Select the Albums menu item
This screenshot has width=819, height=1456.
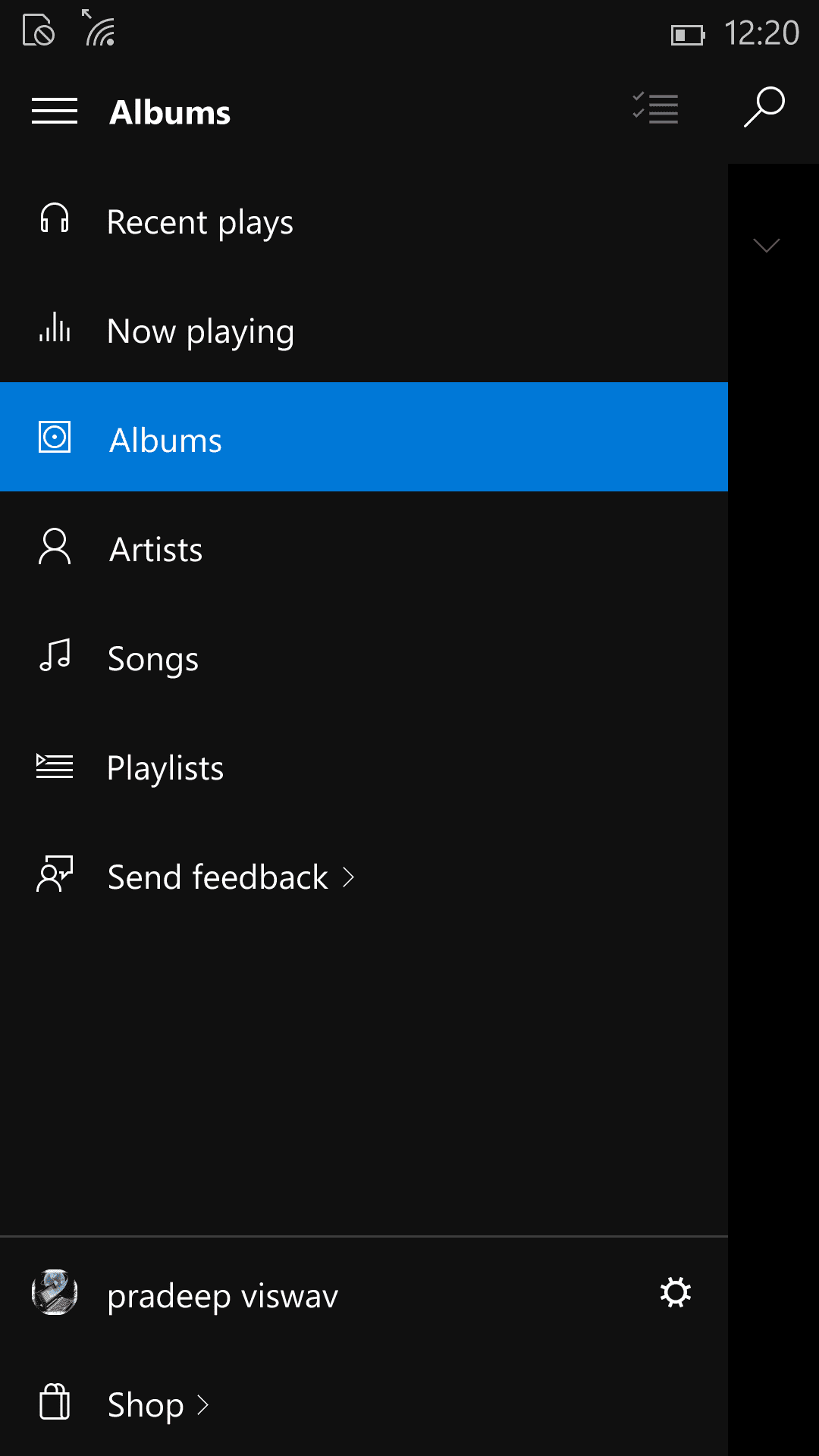coord(364,438)
